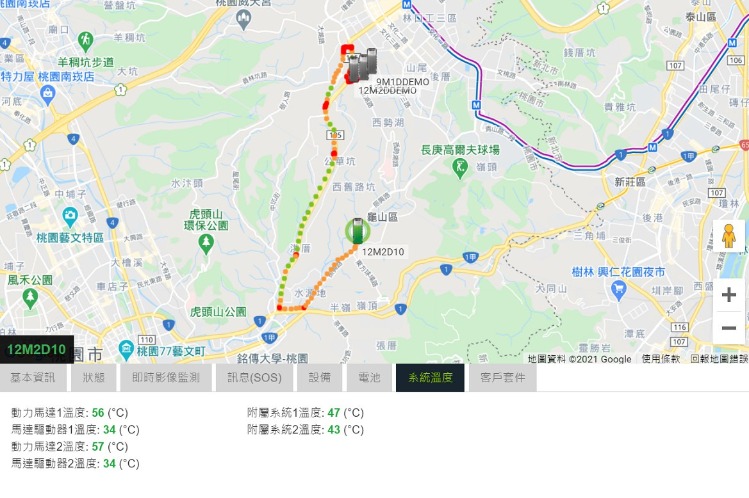749x498 pixels.
Task: Switch to the 設備 tab
Action: [x=319, y=378]
